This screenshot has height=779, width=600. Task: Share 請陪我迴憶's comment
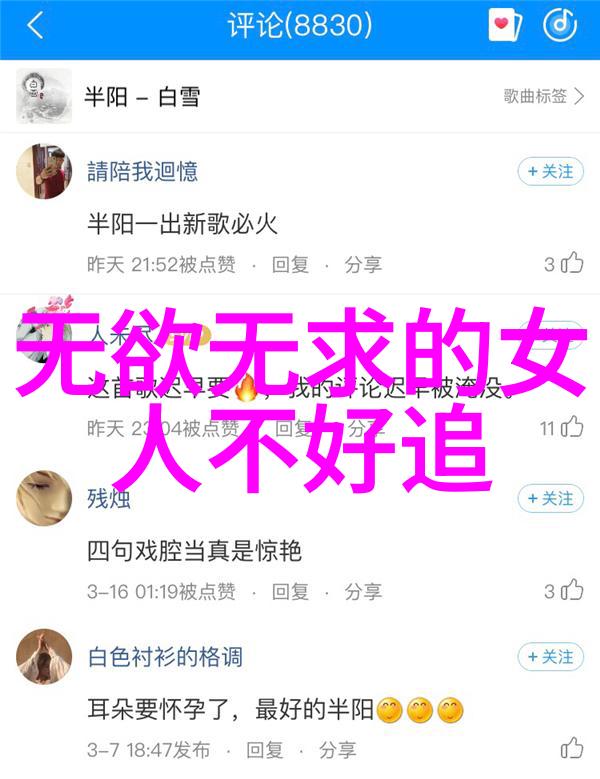pos(363,264)
